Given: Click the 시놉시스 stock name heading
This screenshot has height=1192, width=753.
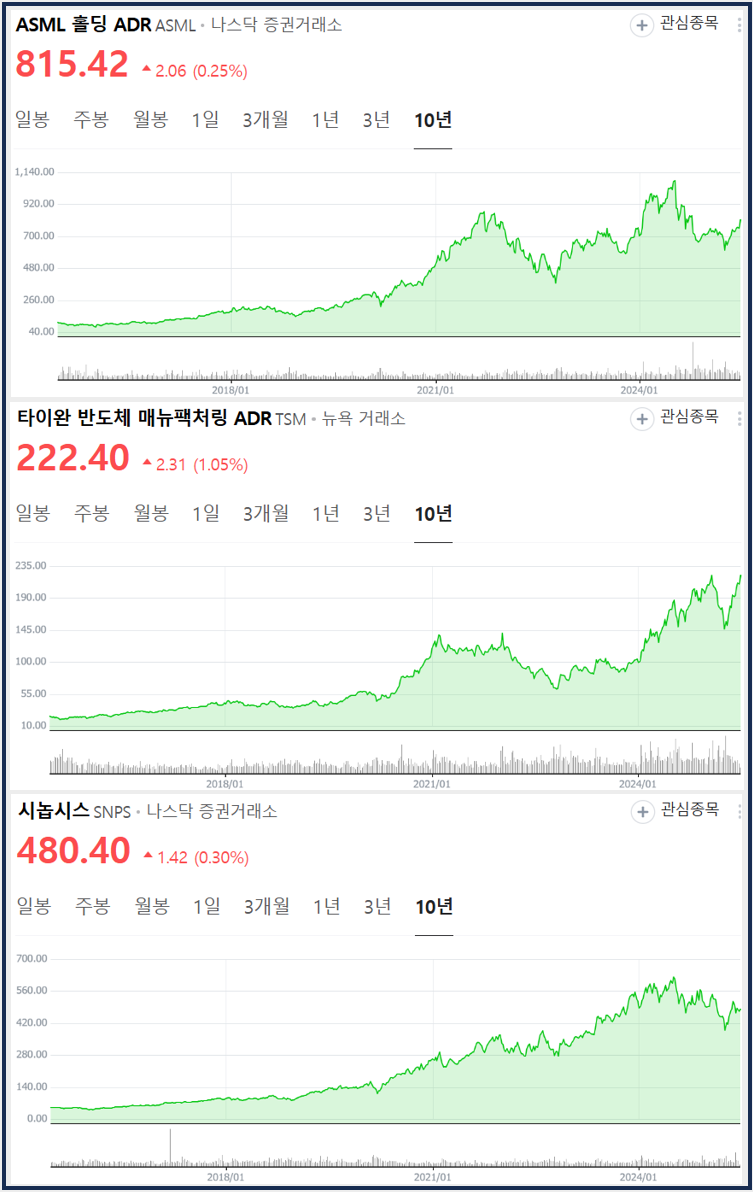Looking at the screenshot, I should (x=55, y=812).
